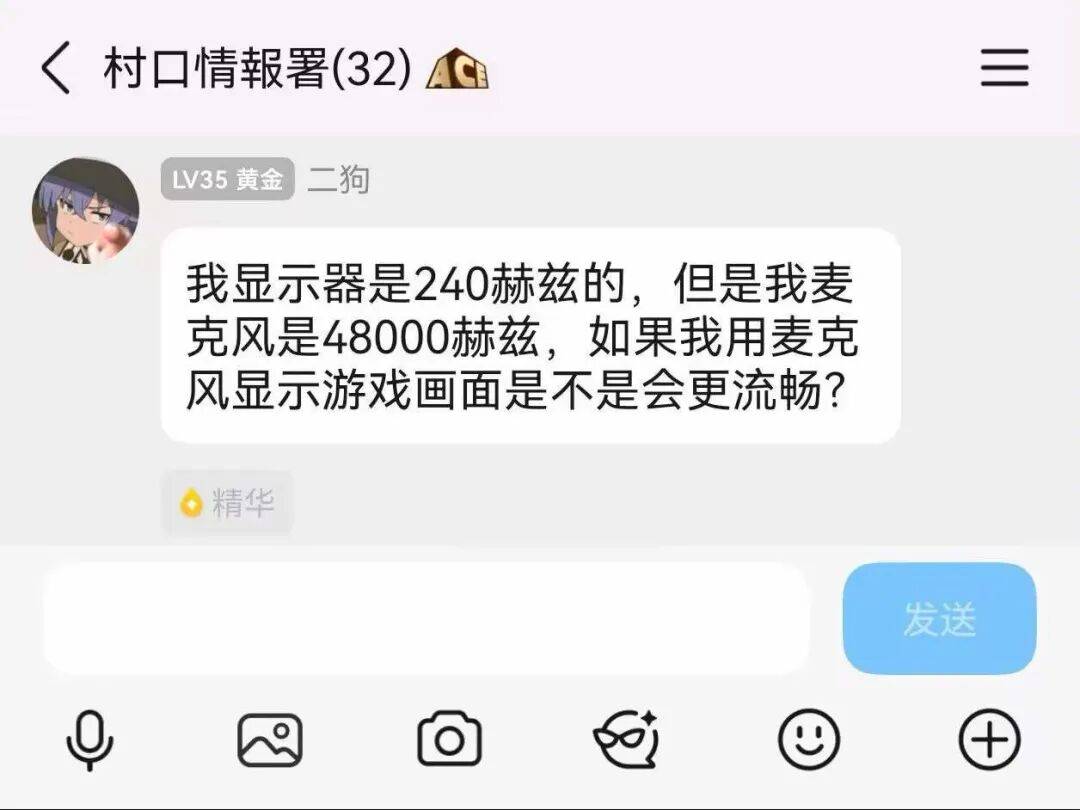
Task: Tap the 发送 send button
Action: click(x=939, y=618)
